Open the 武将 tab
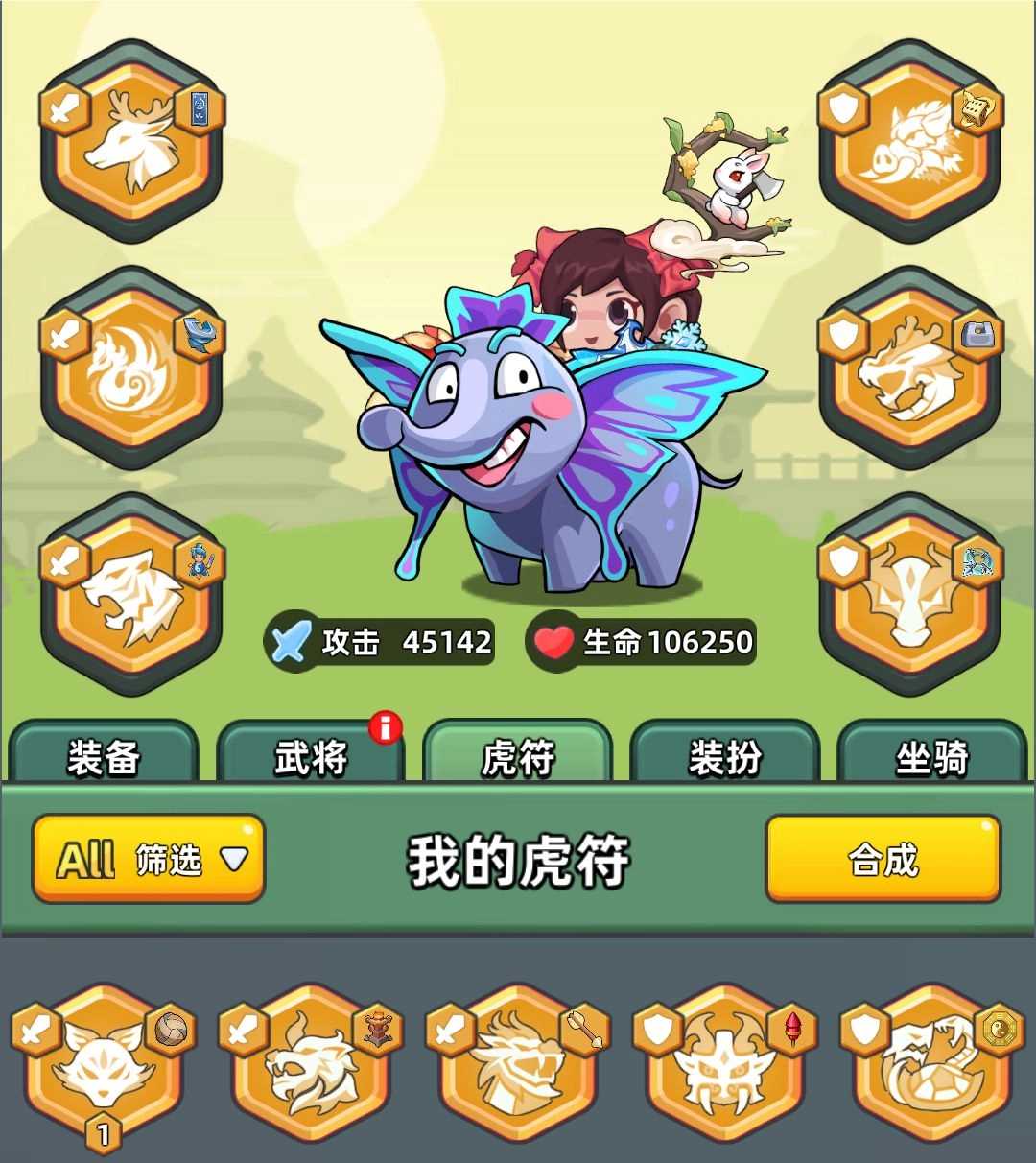1036x1163 pixels. click(311, 757)
